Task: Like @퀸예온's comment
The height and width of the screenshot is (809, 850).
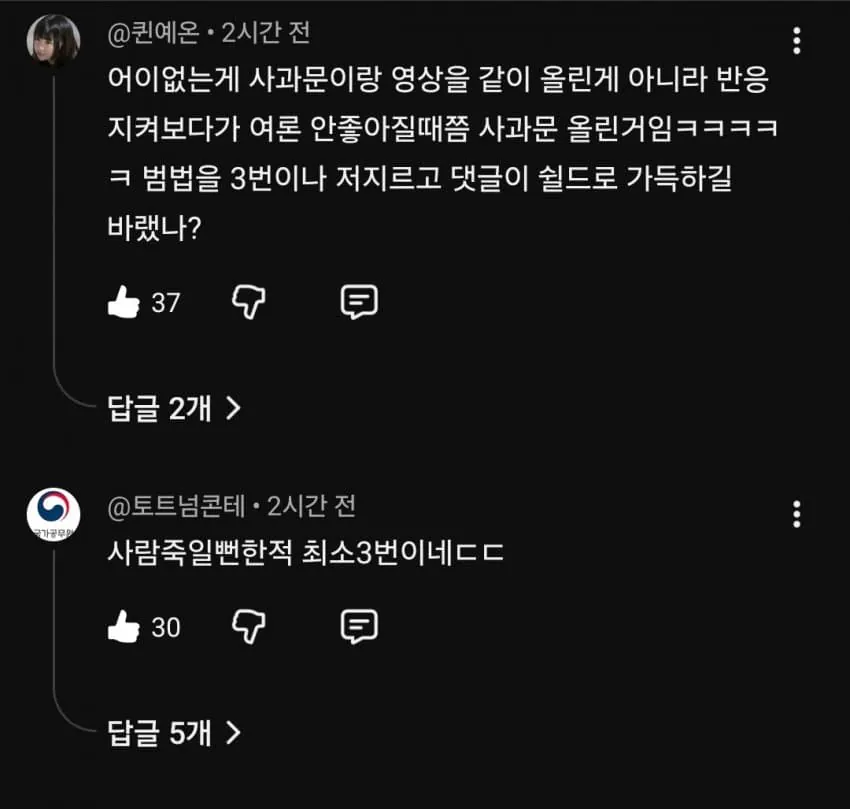Action: pyautogui.click(x=123, y=302)
